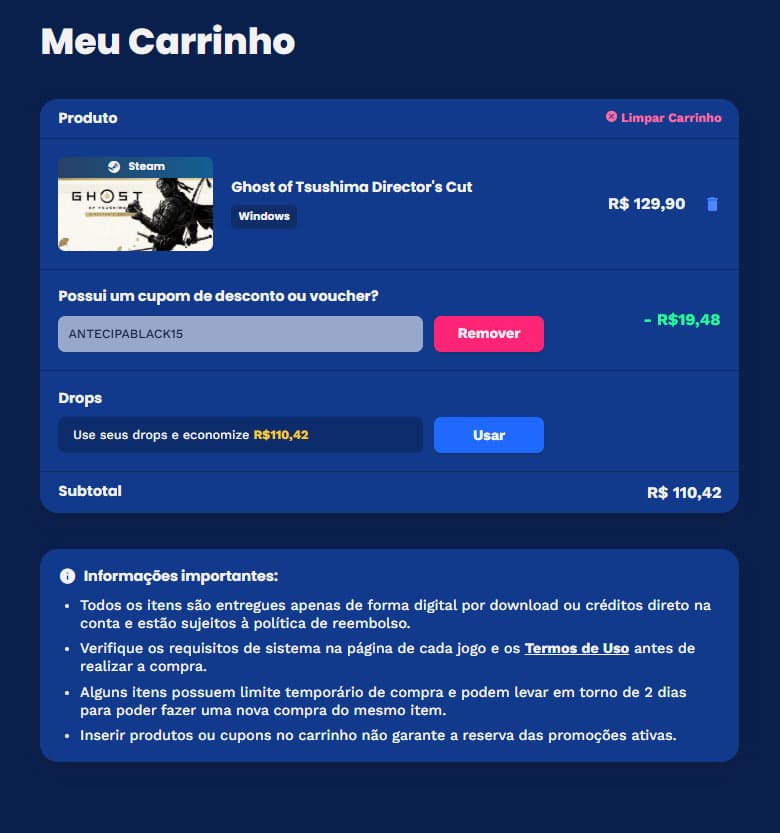Image resolution: width=780 pixels, height=833 pixels.
Task: Open the Termos de Uso link
Action: click(576, 648)
